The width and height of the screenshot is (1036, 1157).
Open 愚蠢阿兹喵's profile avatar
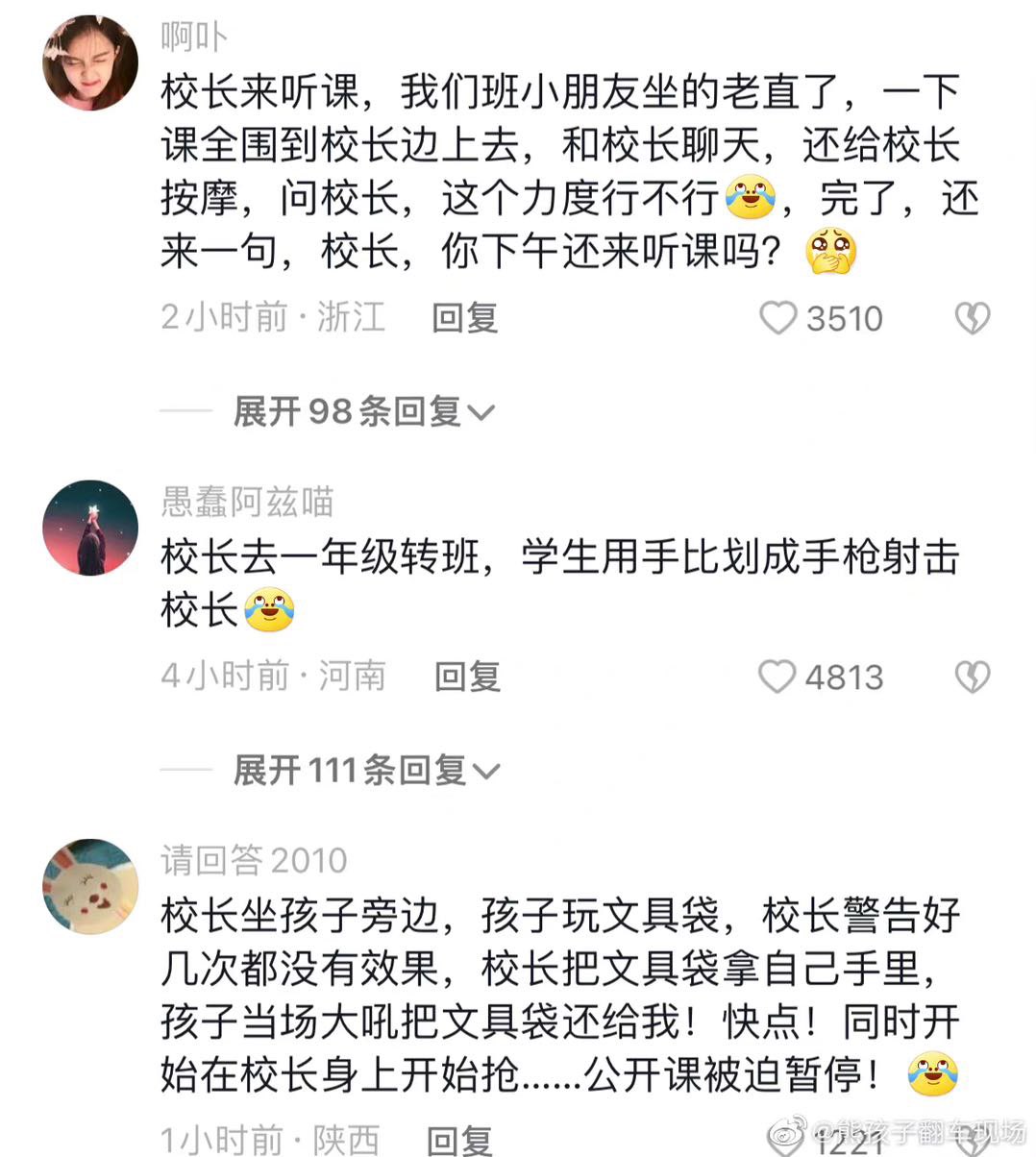tap(90, 528)
